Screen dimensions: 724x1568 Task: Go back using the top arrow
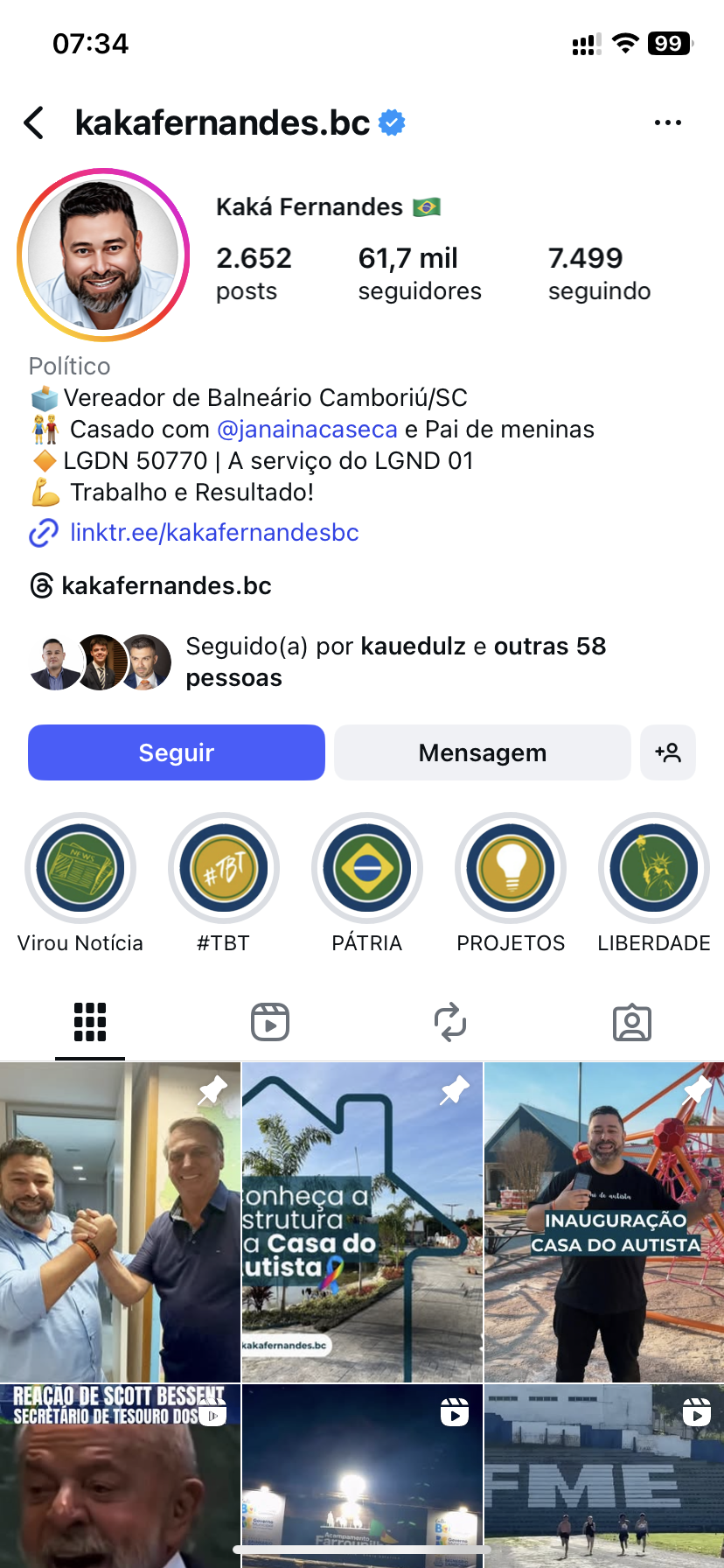(35, 123)
